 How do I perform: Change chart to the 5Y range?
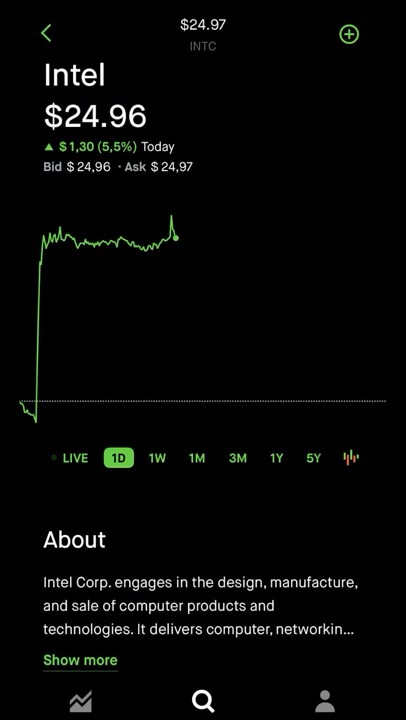tap(313, 458)
